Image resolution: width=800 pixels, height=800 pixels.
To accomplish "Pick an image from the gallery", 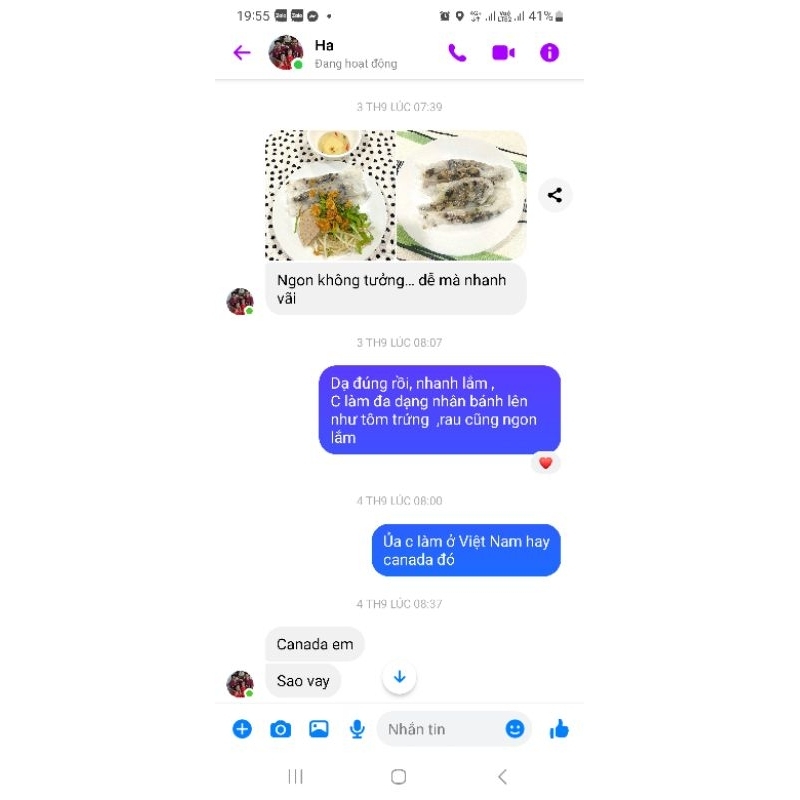I will (318, 729).
